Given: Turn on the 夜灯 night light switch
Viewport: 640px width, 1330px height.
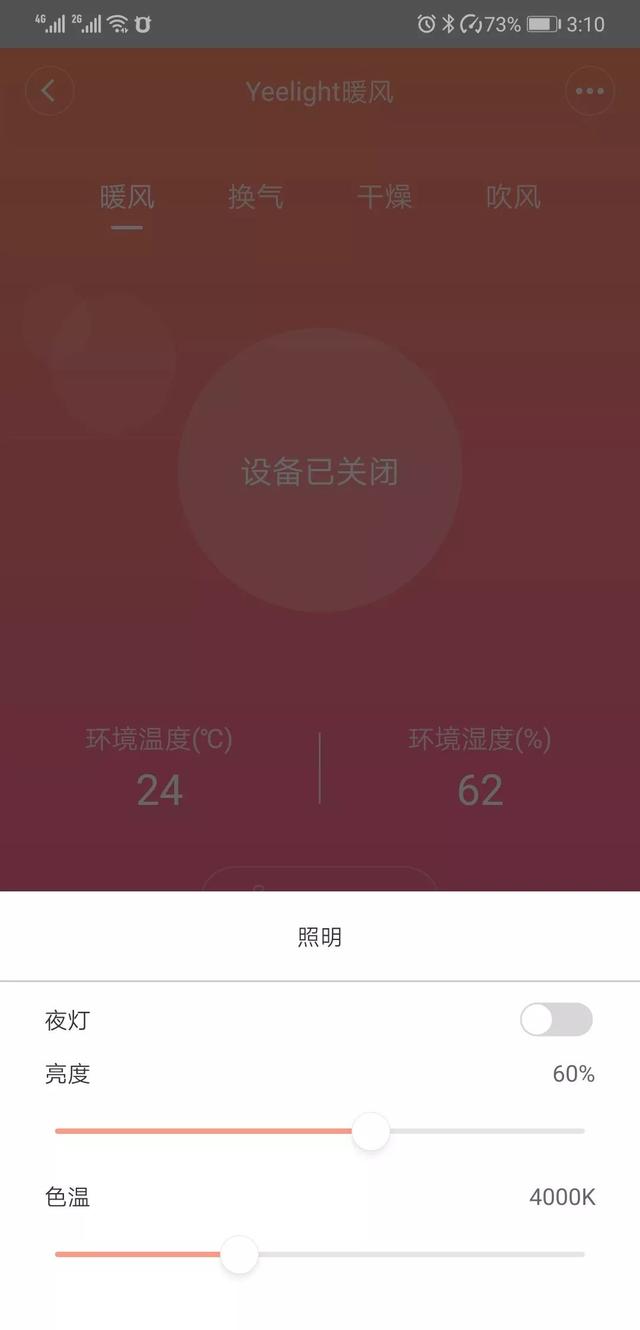Looking at the screenshot, I should [556, 1020].
